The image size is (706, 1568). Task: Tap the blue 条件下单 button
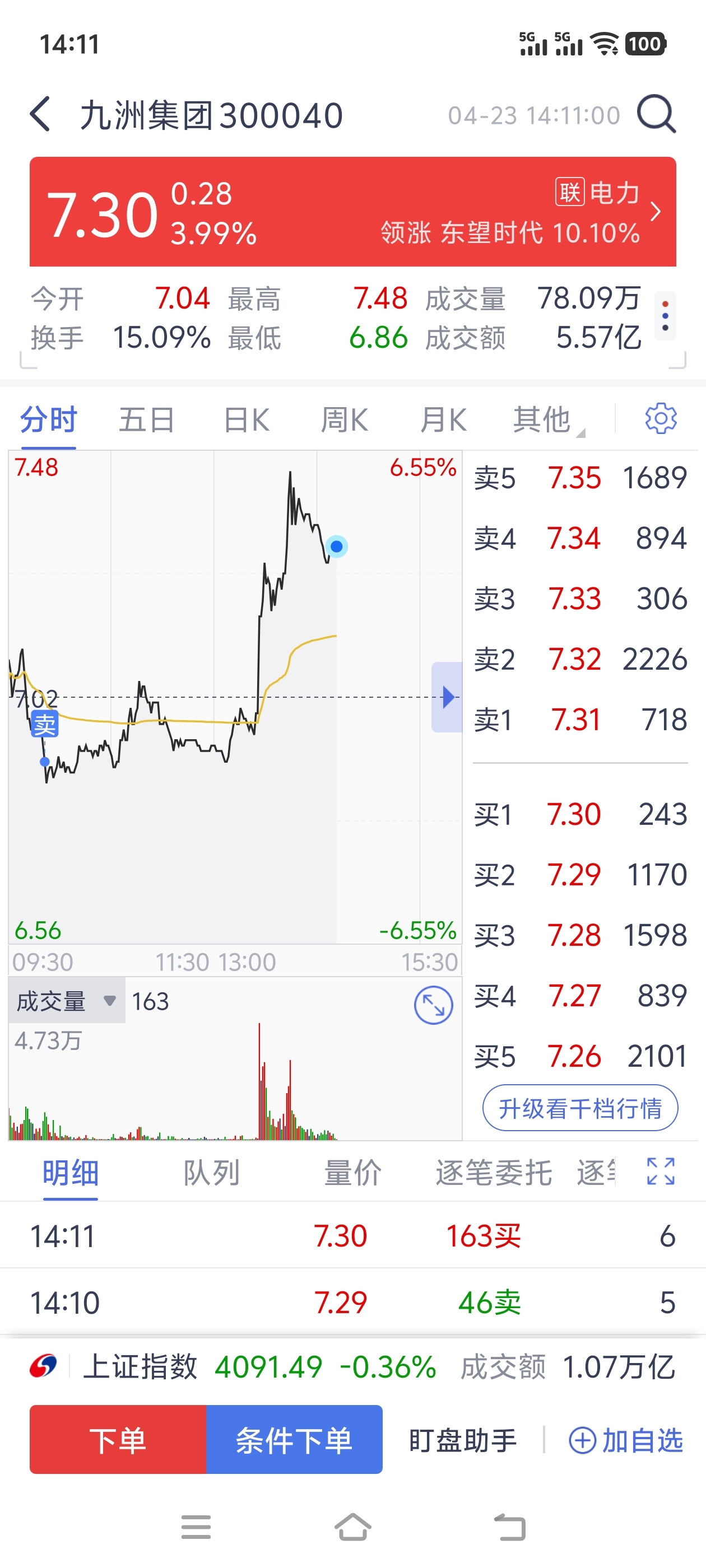click(x=294, y=1440)
